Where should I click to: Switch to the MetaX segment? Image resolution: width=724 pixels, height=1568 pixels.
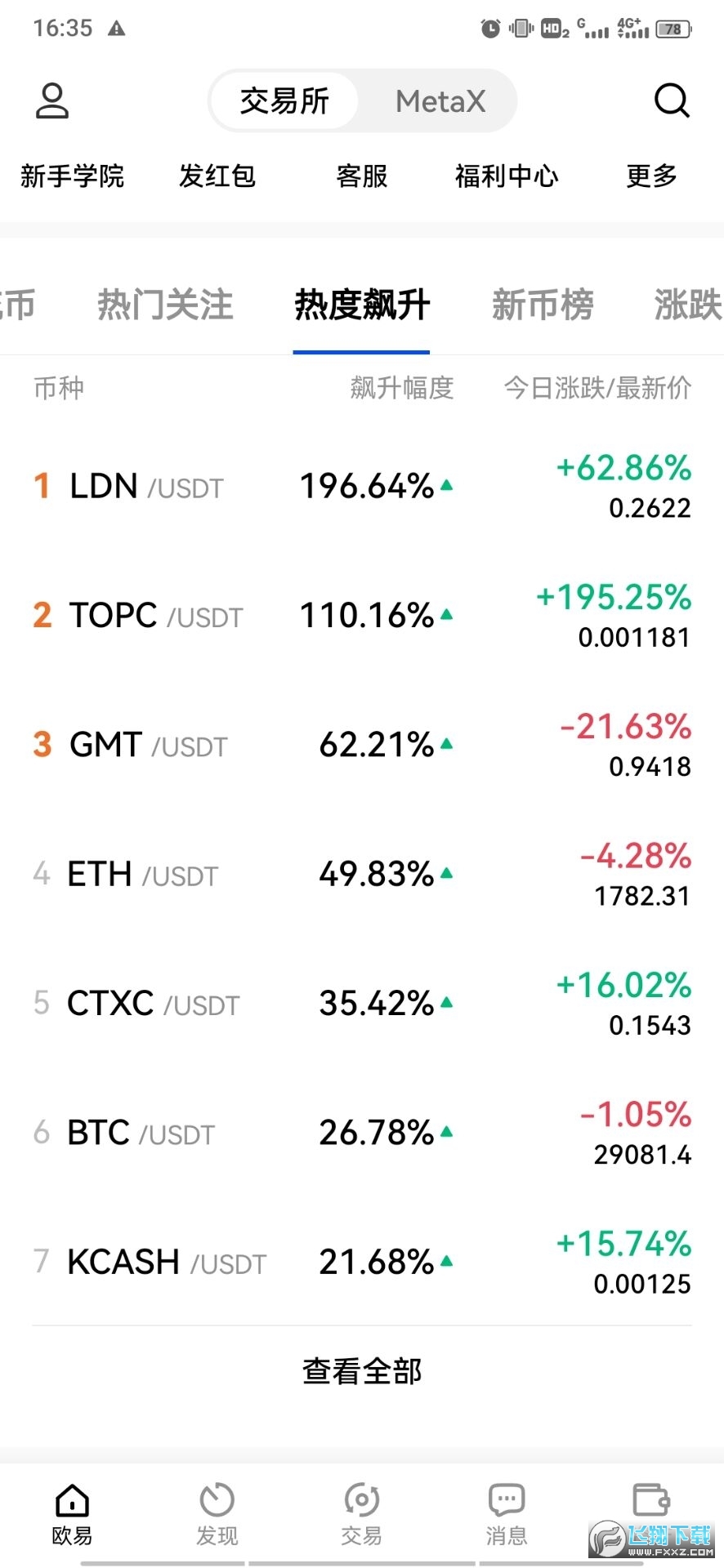point(440,101)
